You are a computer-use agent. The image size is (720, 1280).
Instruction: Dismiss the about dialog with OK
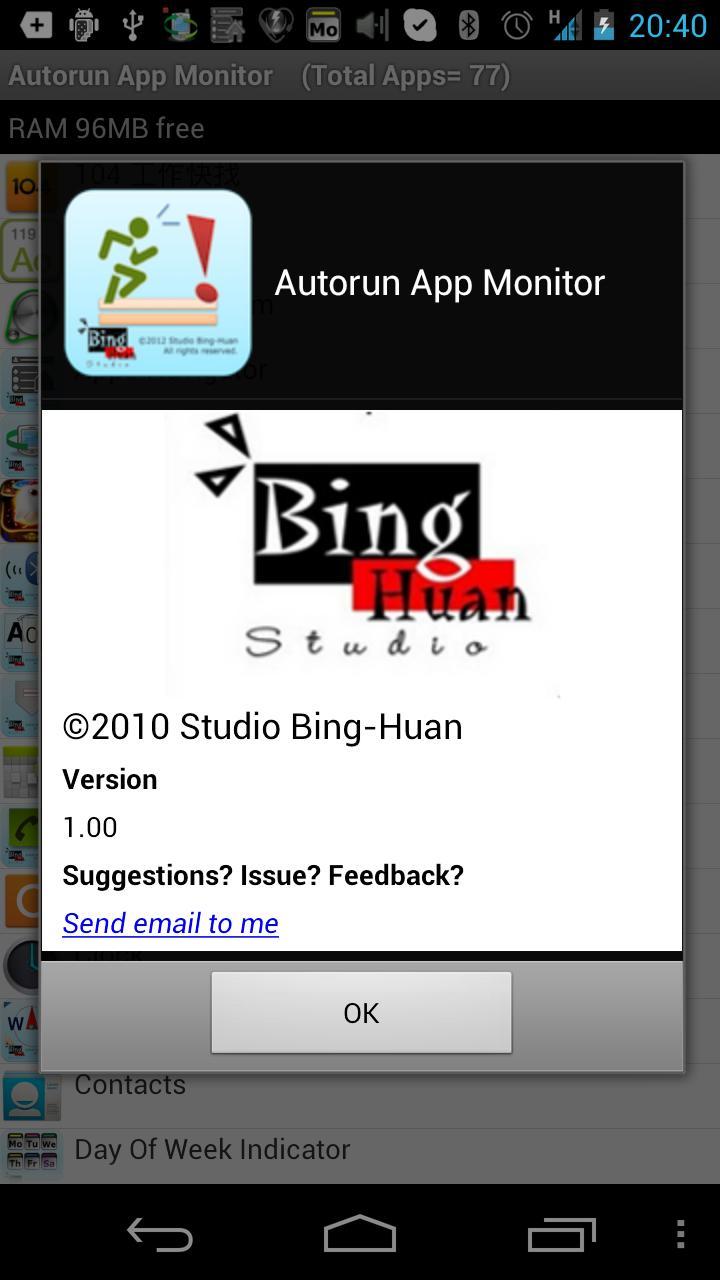pyautogui.click(x=361, y=1012)
